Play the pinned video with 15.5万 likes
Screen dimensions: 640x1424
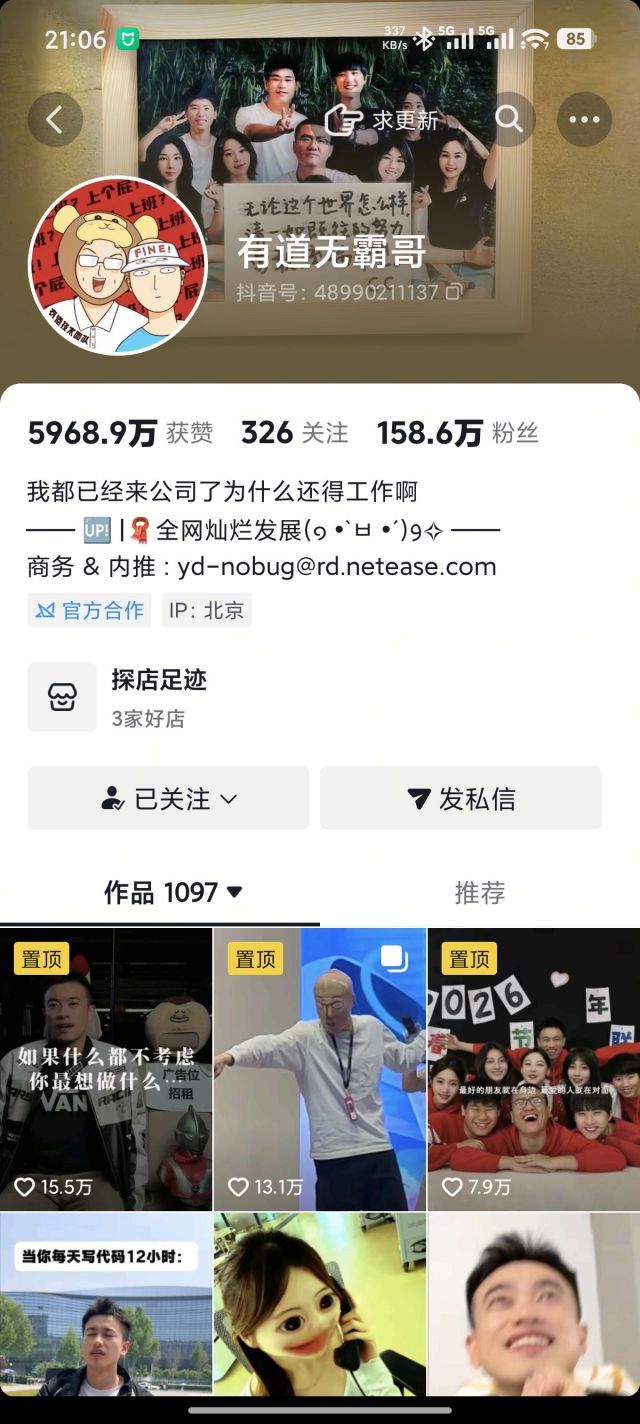click(106, 1069)
